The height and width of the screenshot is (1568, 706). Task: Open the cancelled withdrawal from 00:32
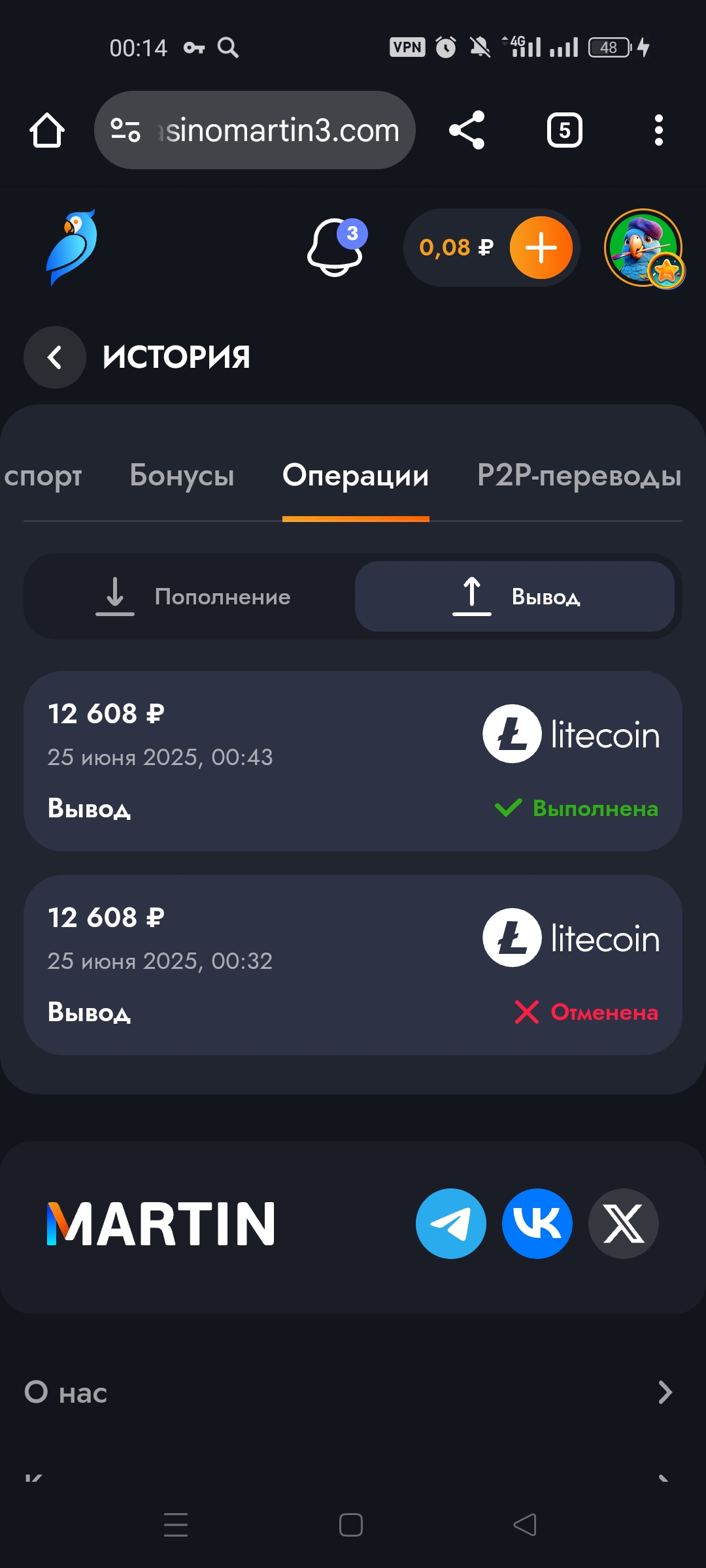point(353,965)
